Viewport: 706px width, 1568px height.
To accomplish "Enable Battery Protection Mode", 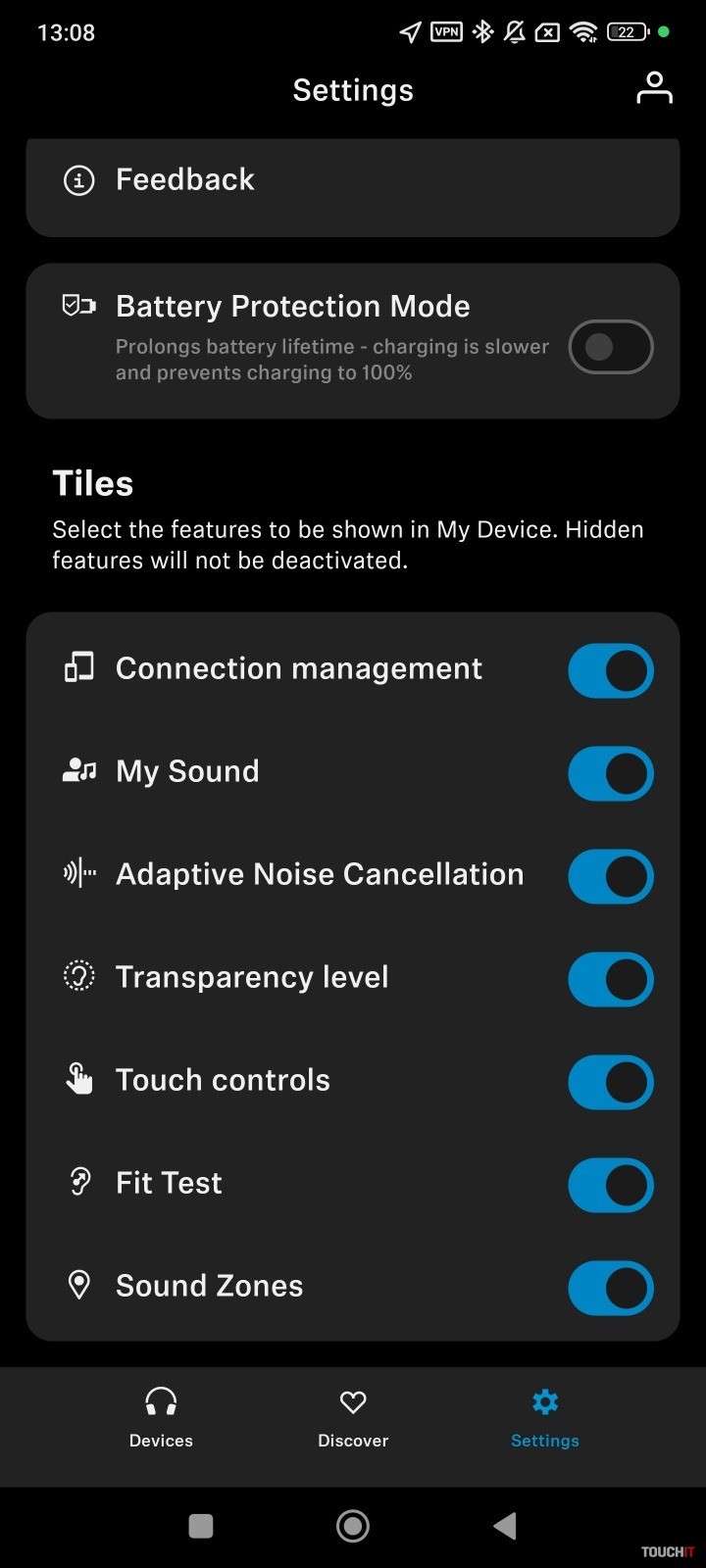I will click(610, 347).
